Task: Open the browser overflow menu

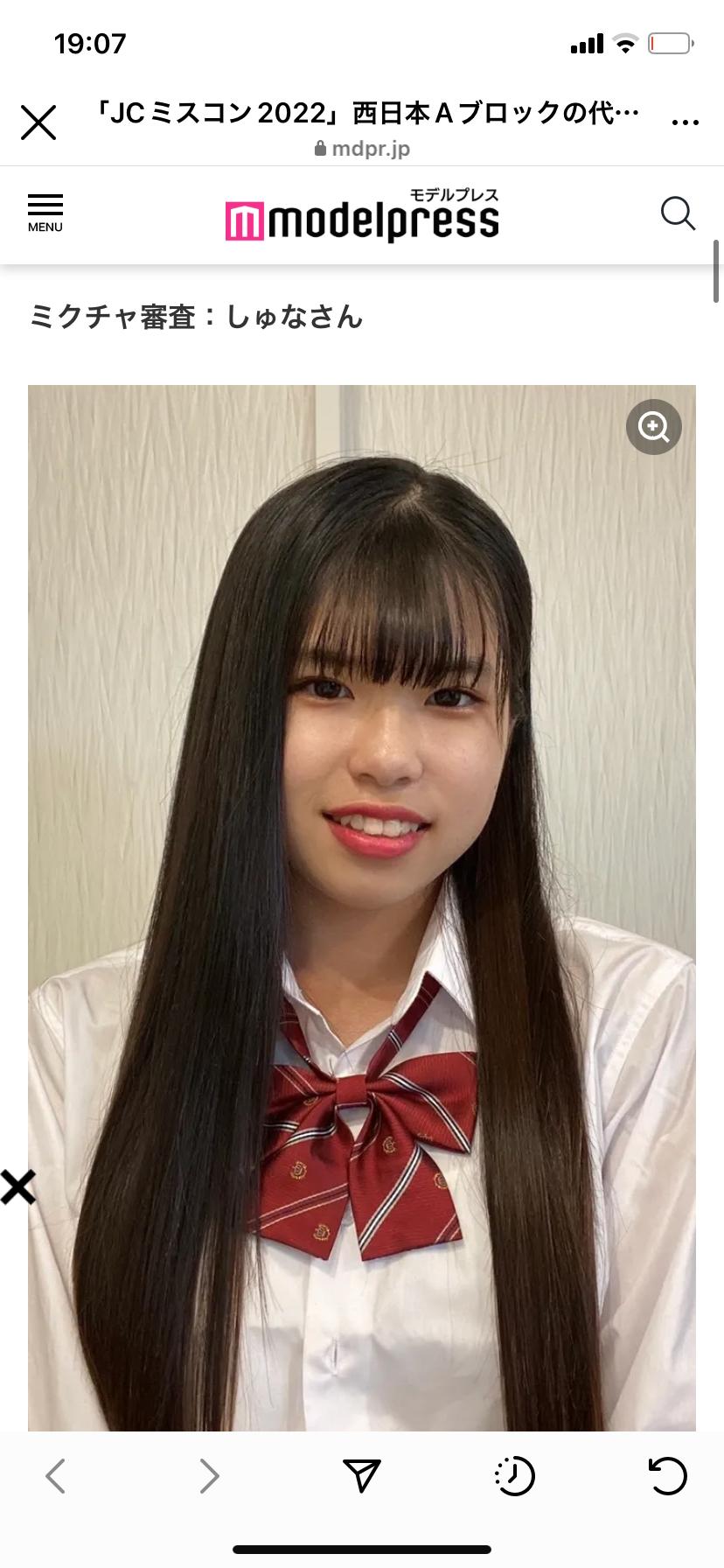Action: point(685,122)
